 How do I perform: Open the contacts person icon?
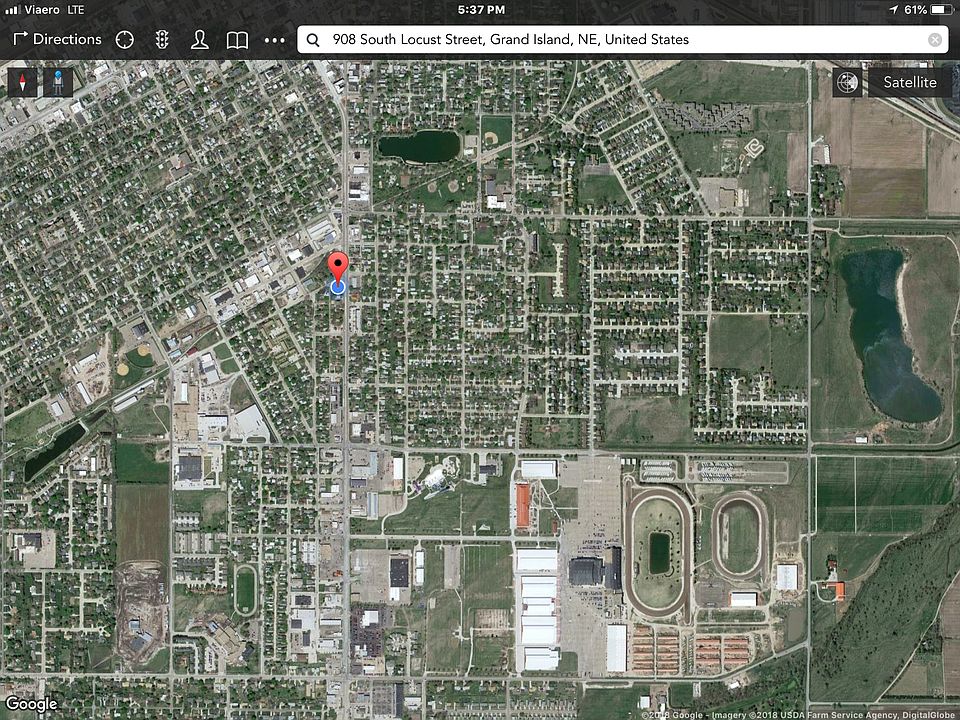coord(200,40)
